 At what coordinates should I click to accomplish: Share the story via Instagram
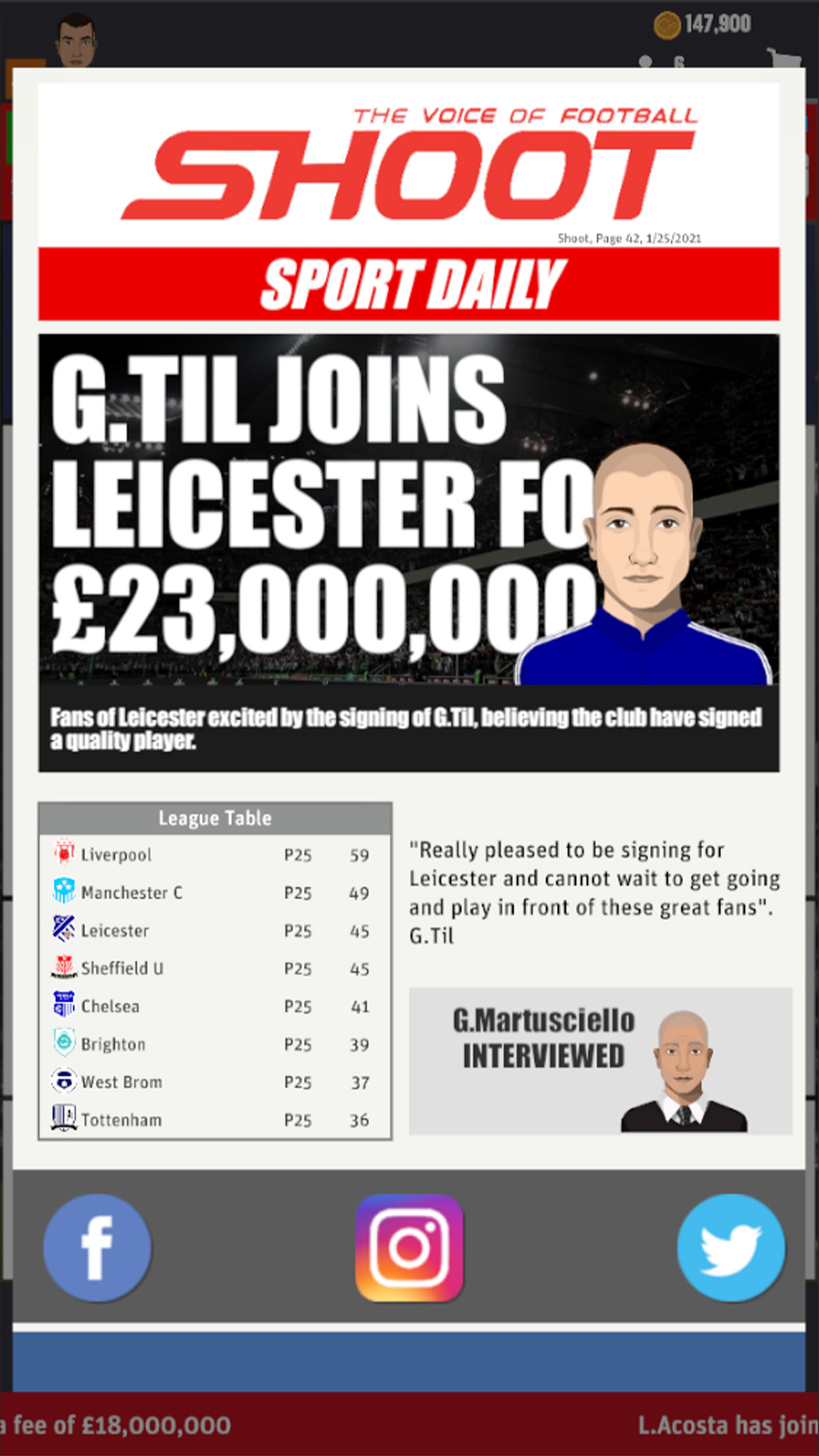point(409,1248)
